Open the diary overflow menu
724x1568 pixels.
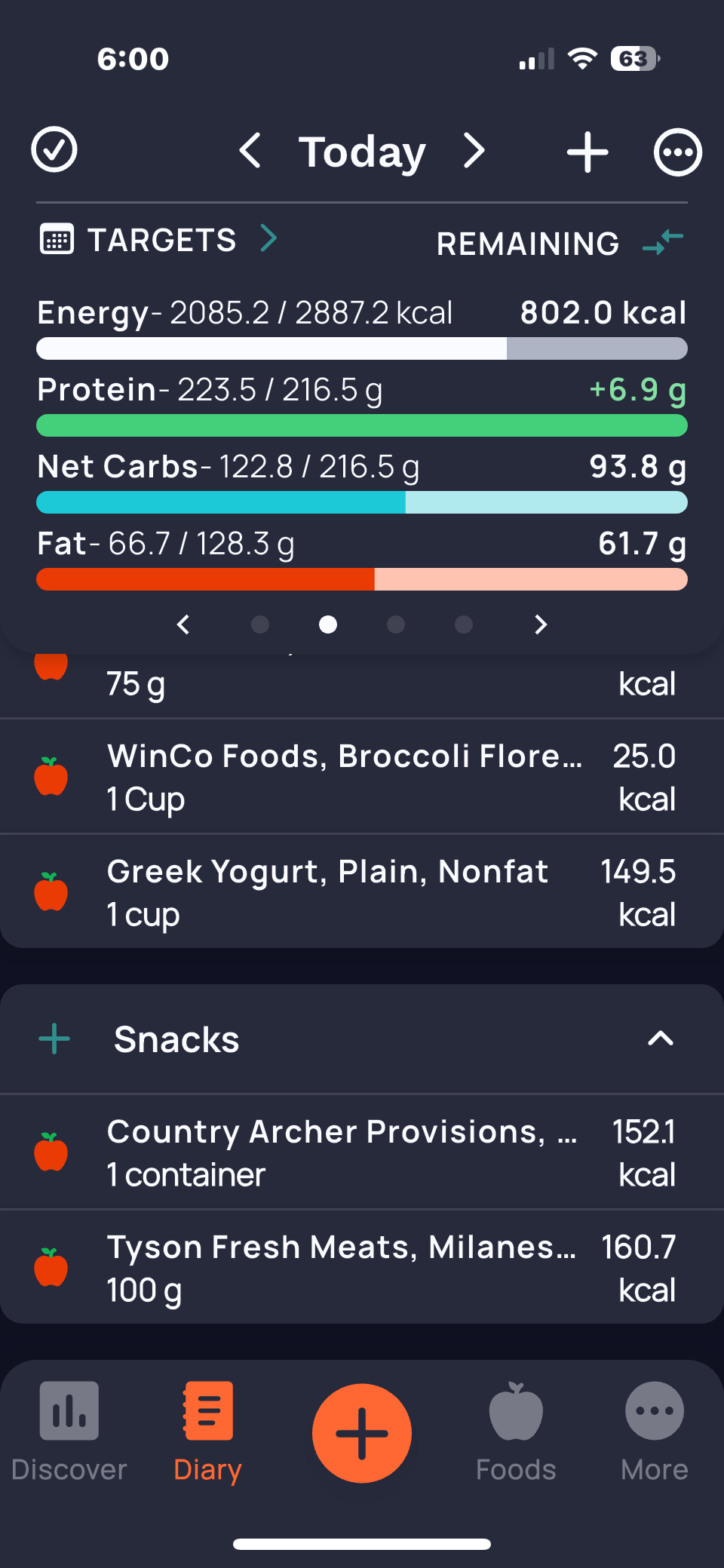pos(677,152)
